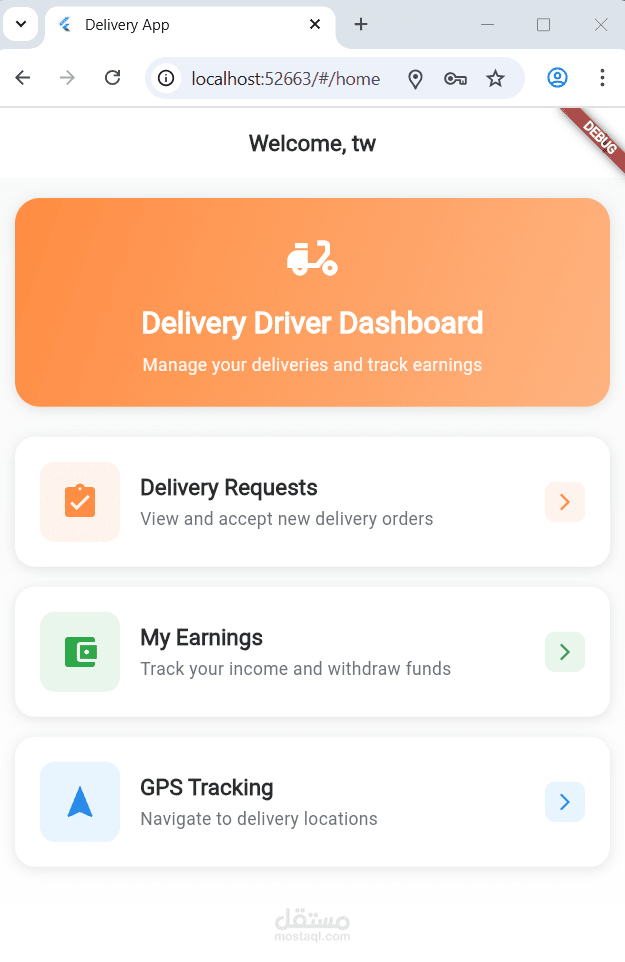Viewport: 625px width, 962px height.
Task: Open the browser's three-dot menu
Action: (x=602, y=78)
